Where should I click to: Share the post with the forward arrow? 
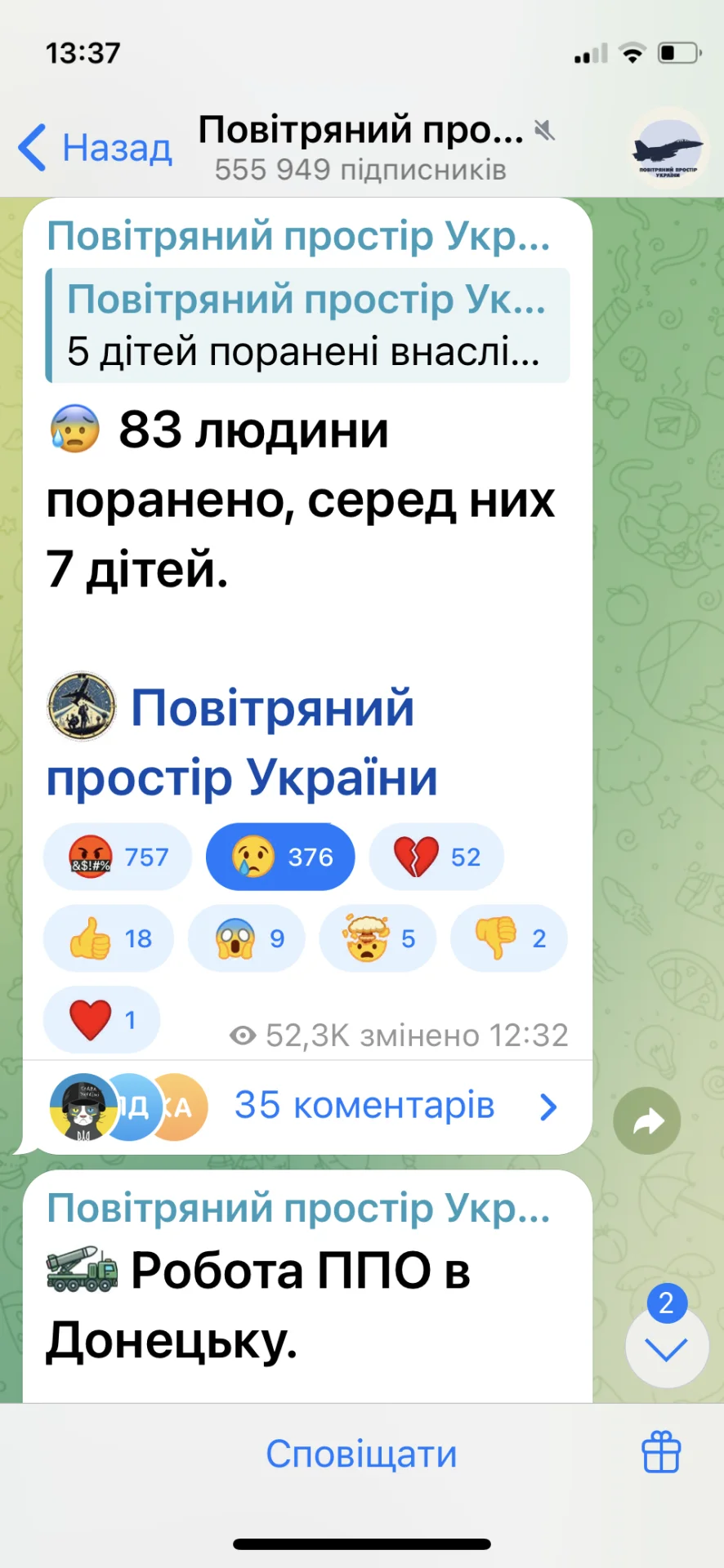click(x=647, y=1121)
